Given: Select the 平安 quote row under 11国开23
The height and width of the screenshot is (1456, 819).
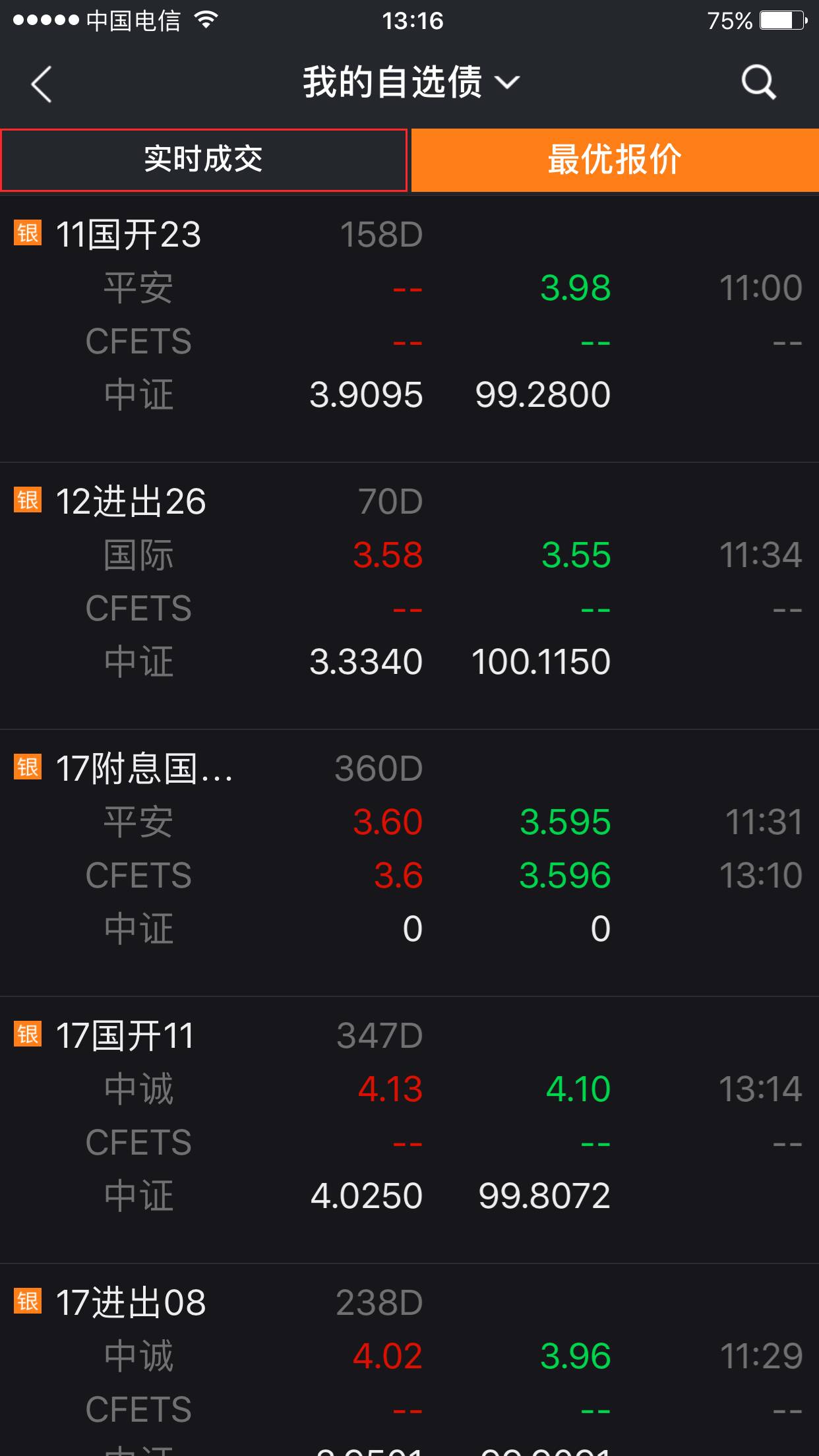Looking at the screenshot, I should click(409, 287).
